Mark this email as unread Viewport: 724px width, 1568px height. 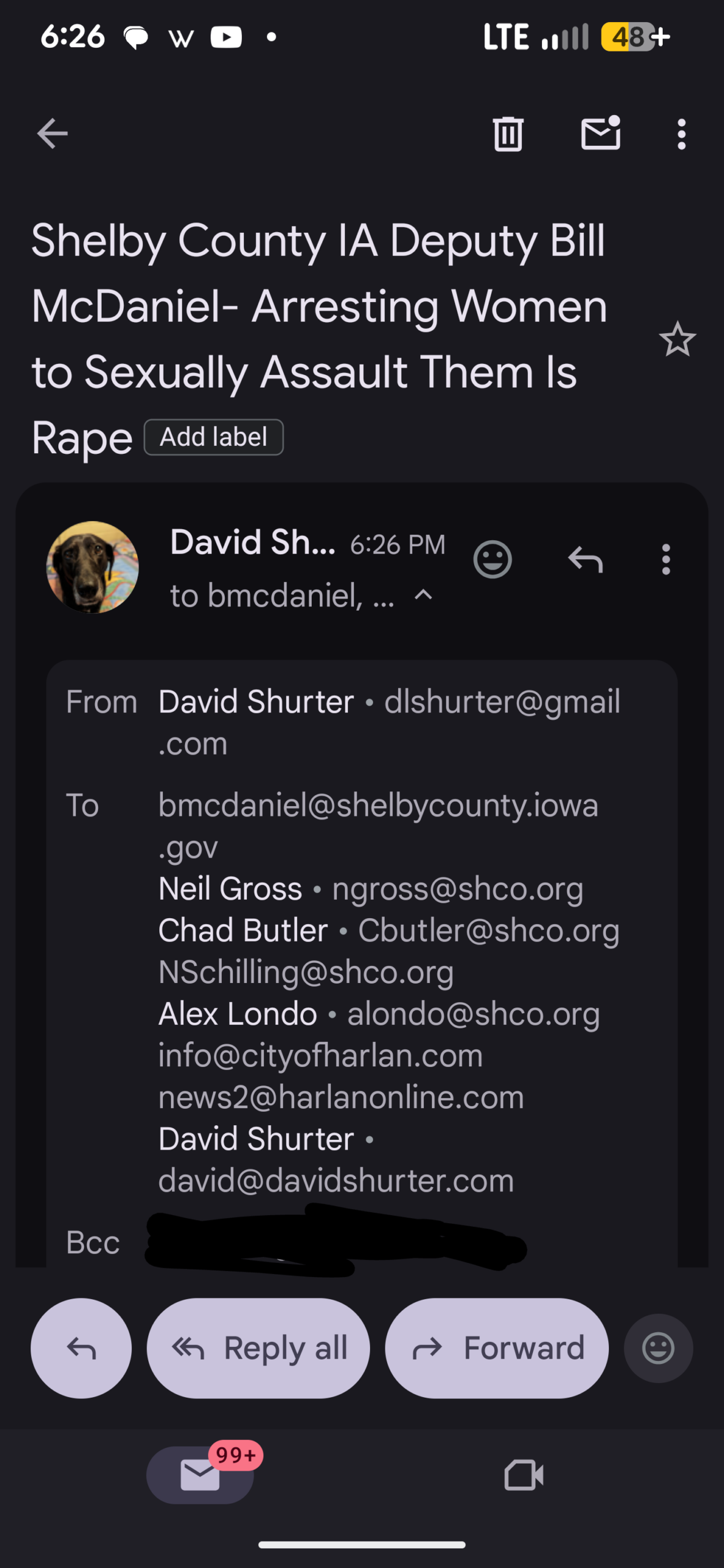tap(600, 134)
